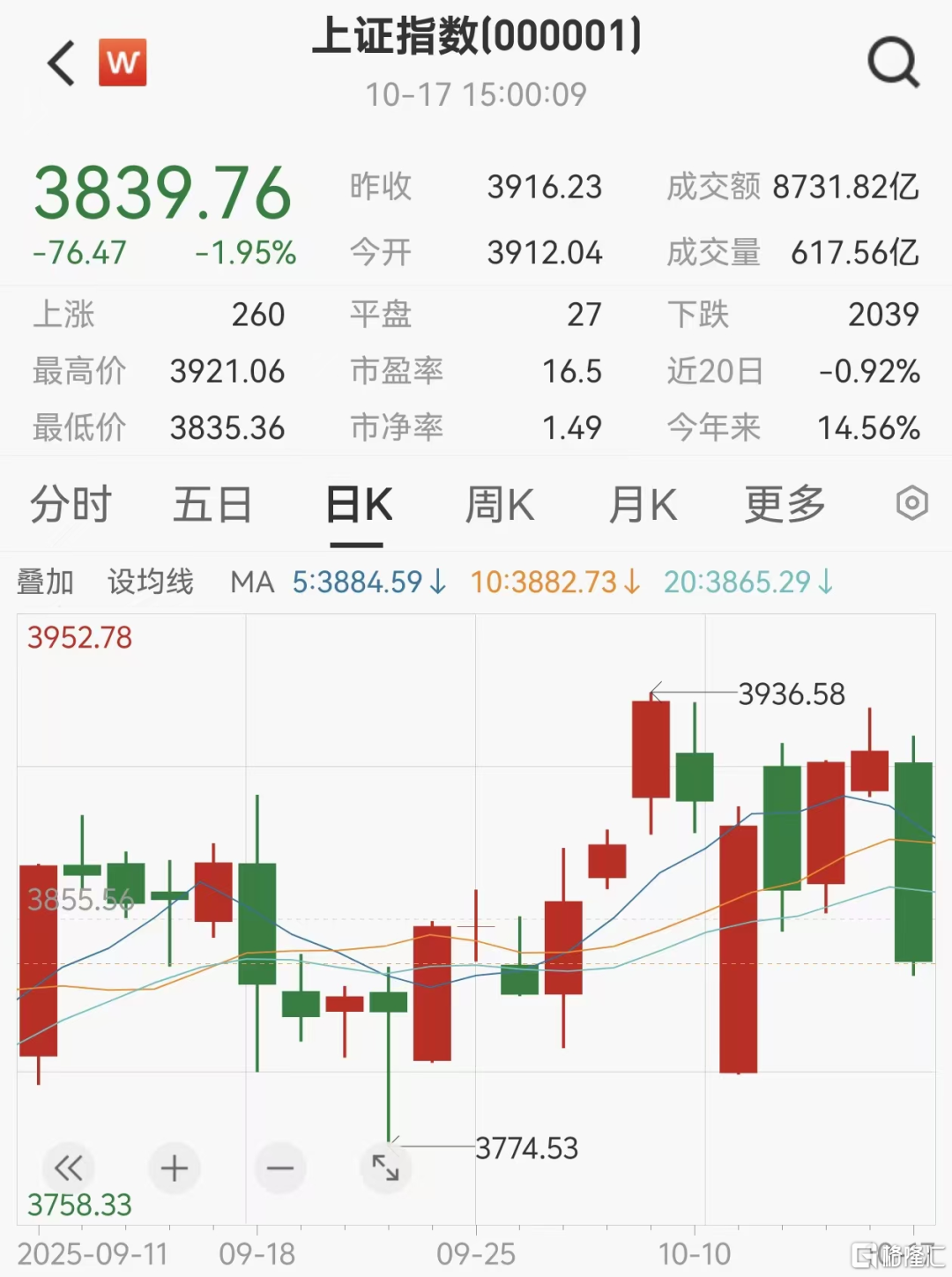The image size is (952, 1277).
Task: Expand chart to full screen
Action: click(x=385, y=1168)
